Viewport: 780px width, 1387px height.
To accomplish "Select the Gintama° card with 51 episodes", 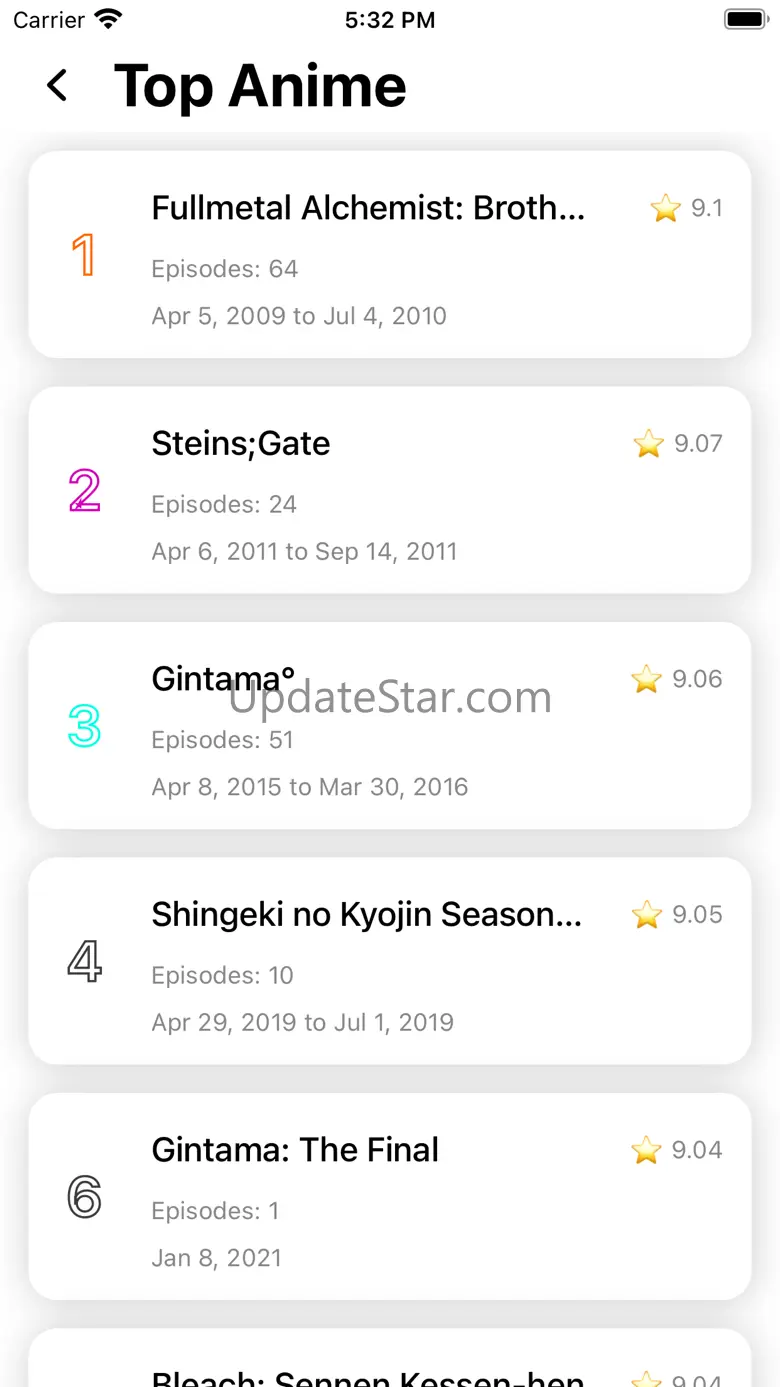I will [x=390, y=726].
